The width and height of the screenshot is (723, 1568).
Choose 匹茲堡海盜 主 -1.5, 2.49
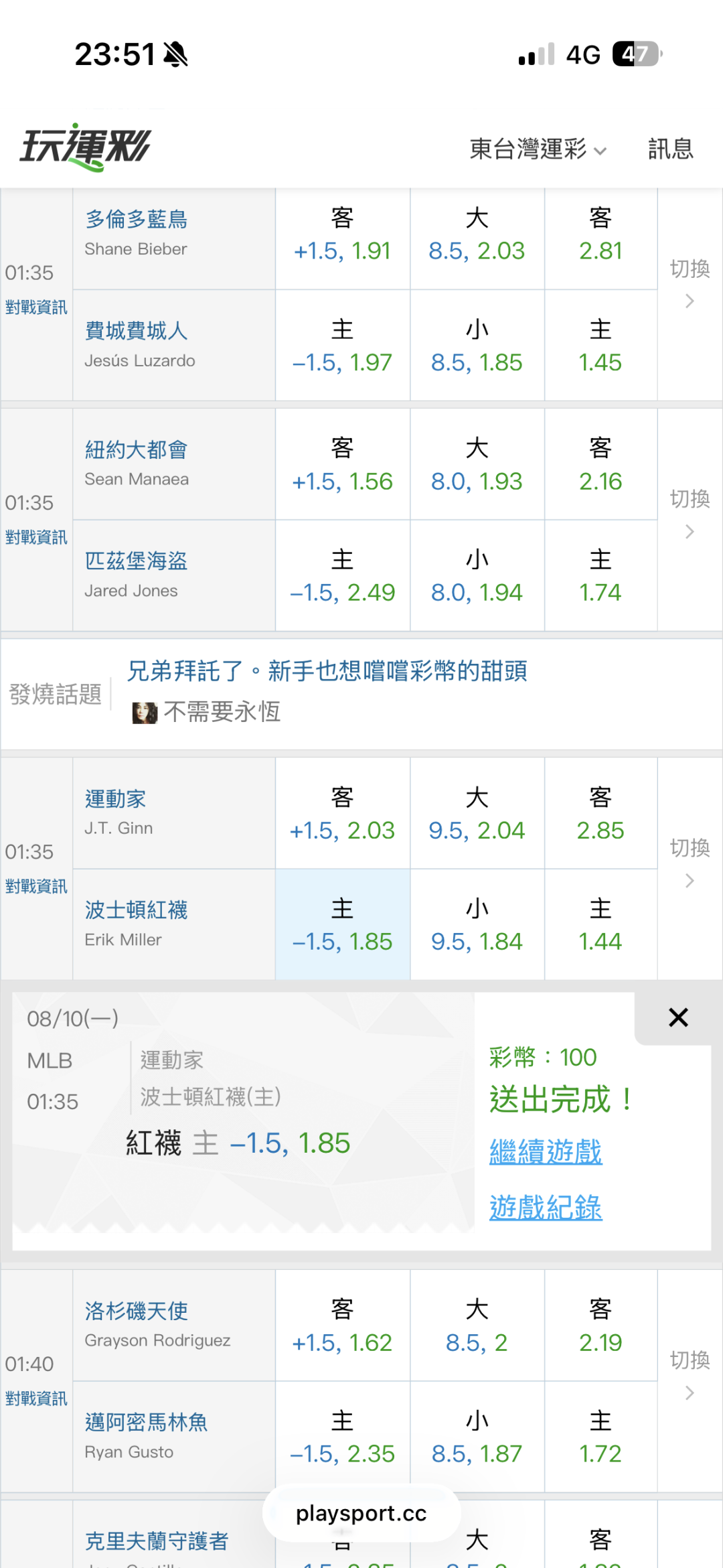click(342, 576)
